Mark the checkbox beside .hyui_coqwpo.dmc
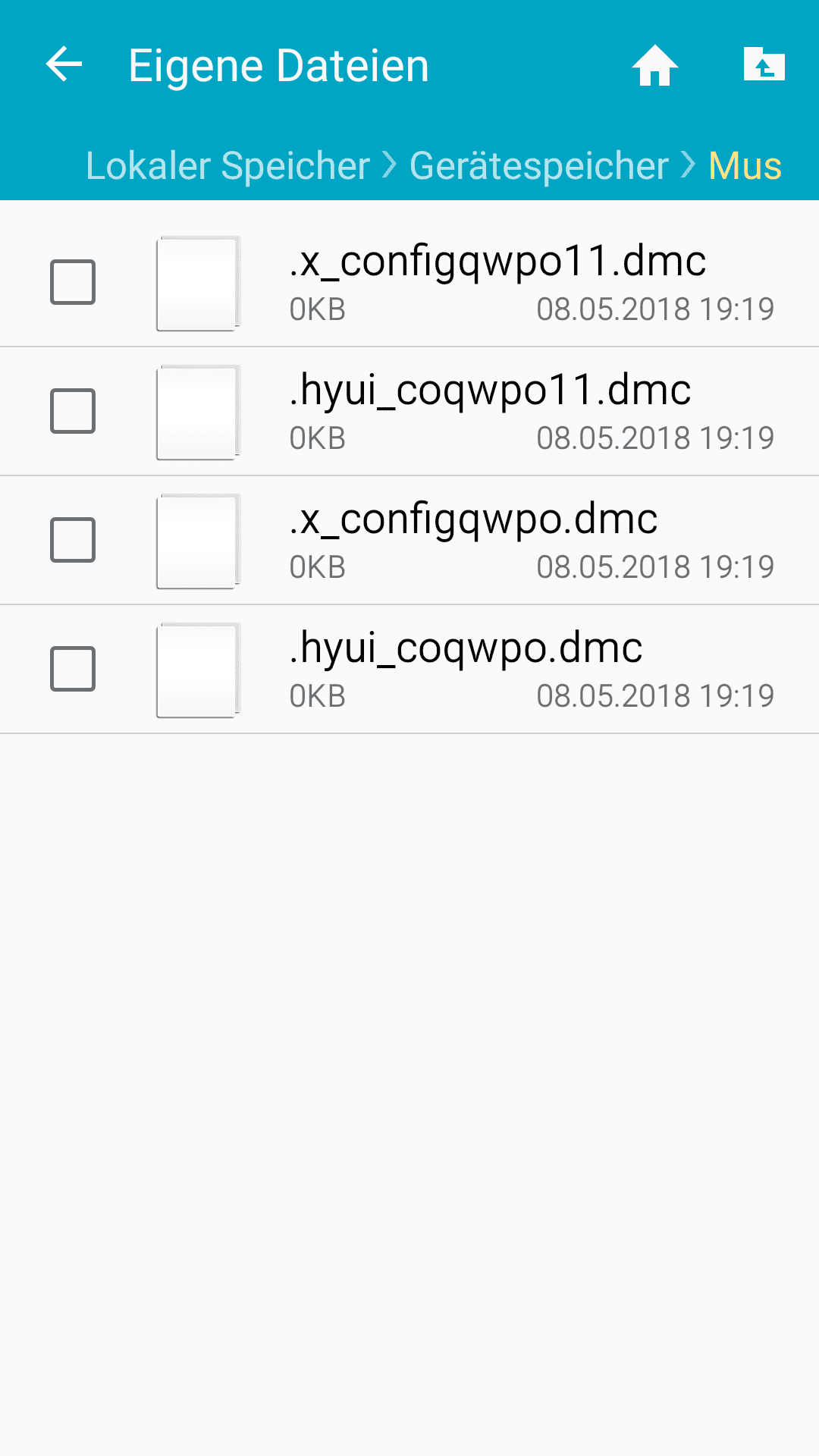This screenshot has height=1456, width=819. pos(73,669)
